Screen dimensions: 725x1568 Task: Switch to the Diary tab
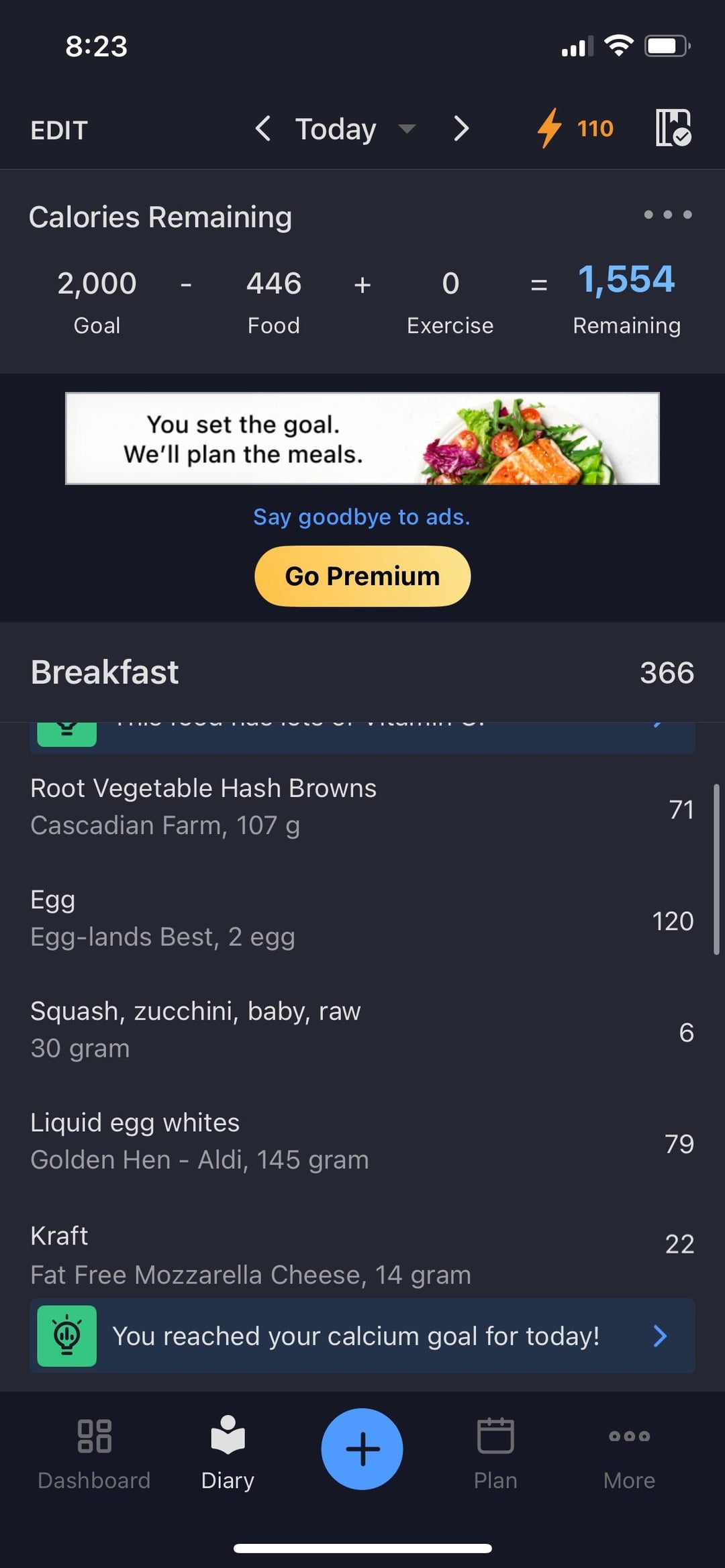tap(228, 1450)
